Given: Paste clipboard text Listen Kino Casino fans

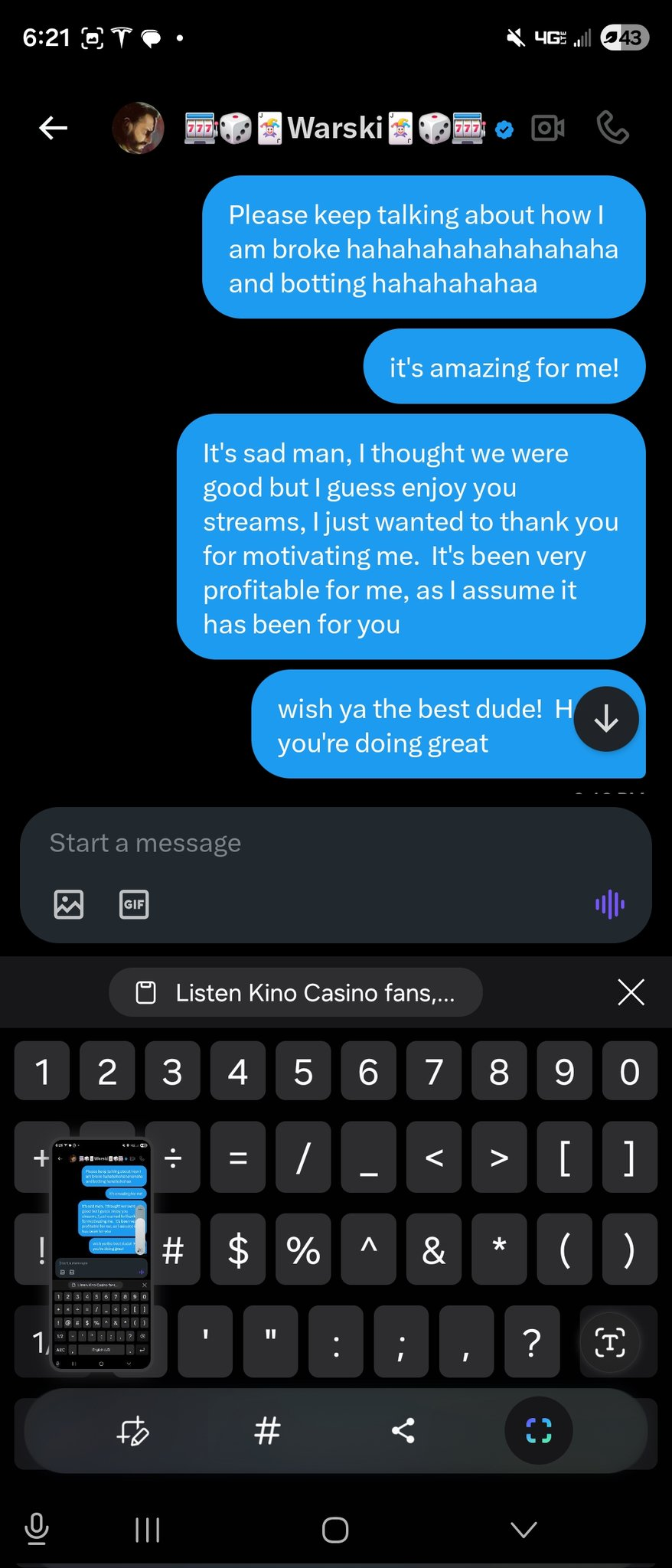Looking at the screenshot, I should coord(295,993).
